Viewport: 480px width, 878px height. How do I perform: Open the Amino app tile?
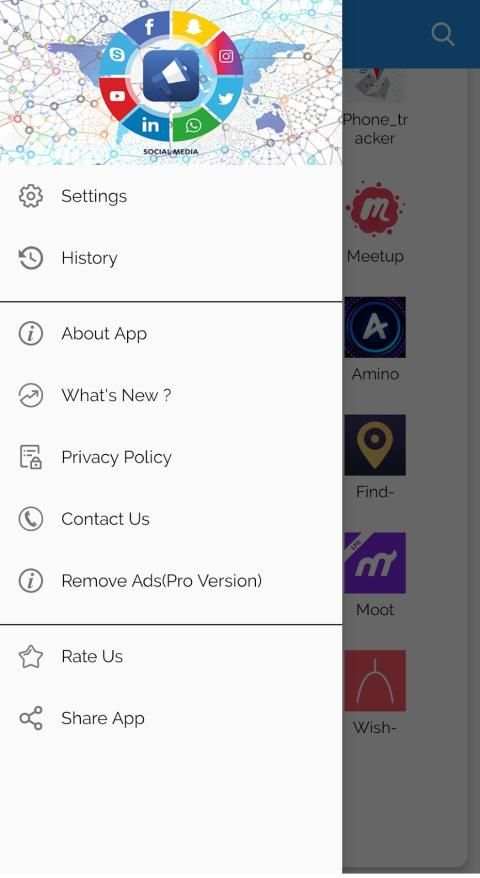pos(375,340)
